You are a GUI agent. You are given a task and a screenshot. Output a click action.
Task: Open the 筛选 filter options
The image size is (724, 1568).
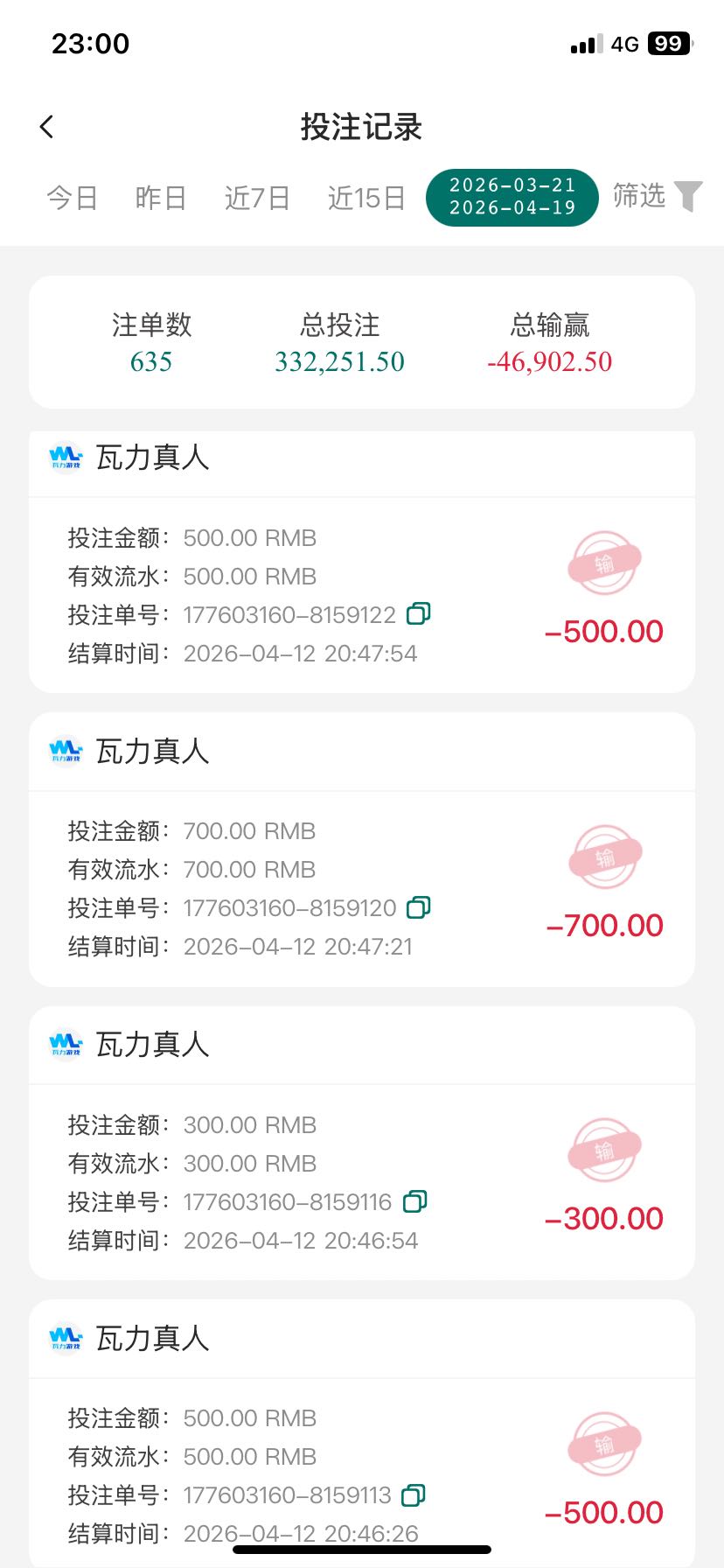coord(657,196)
